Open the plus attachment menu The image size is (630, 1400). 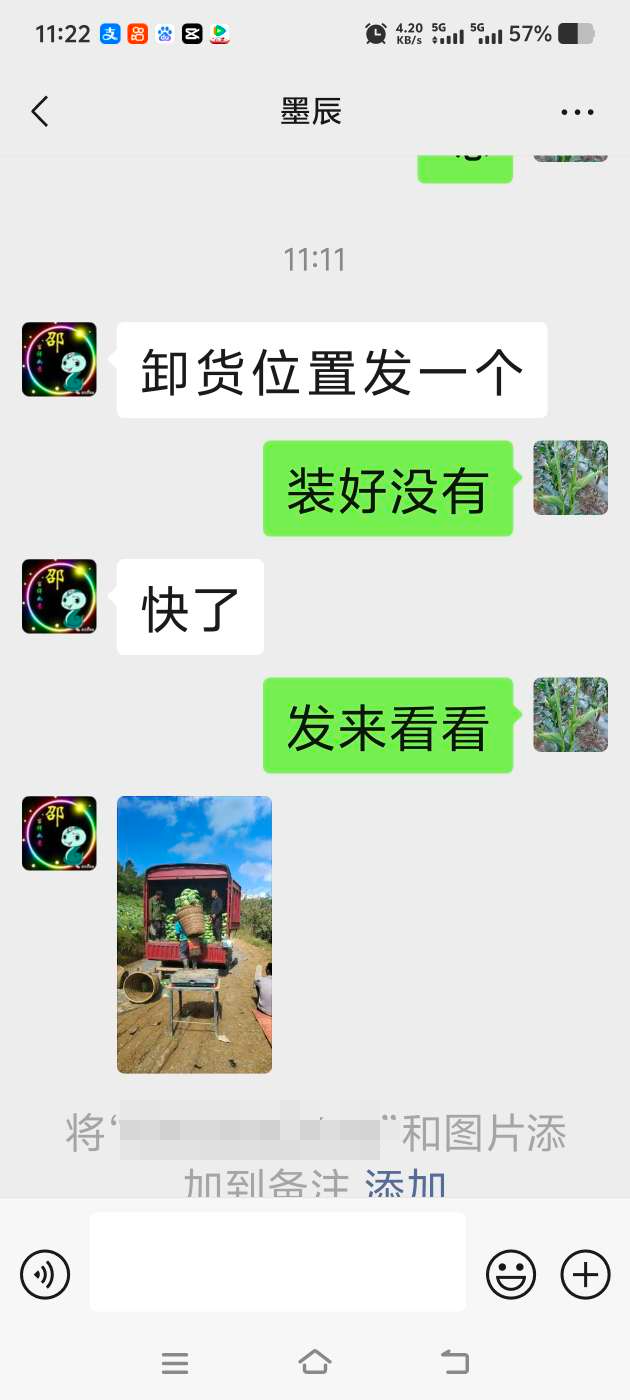click(585, 1274)
